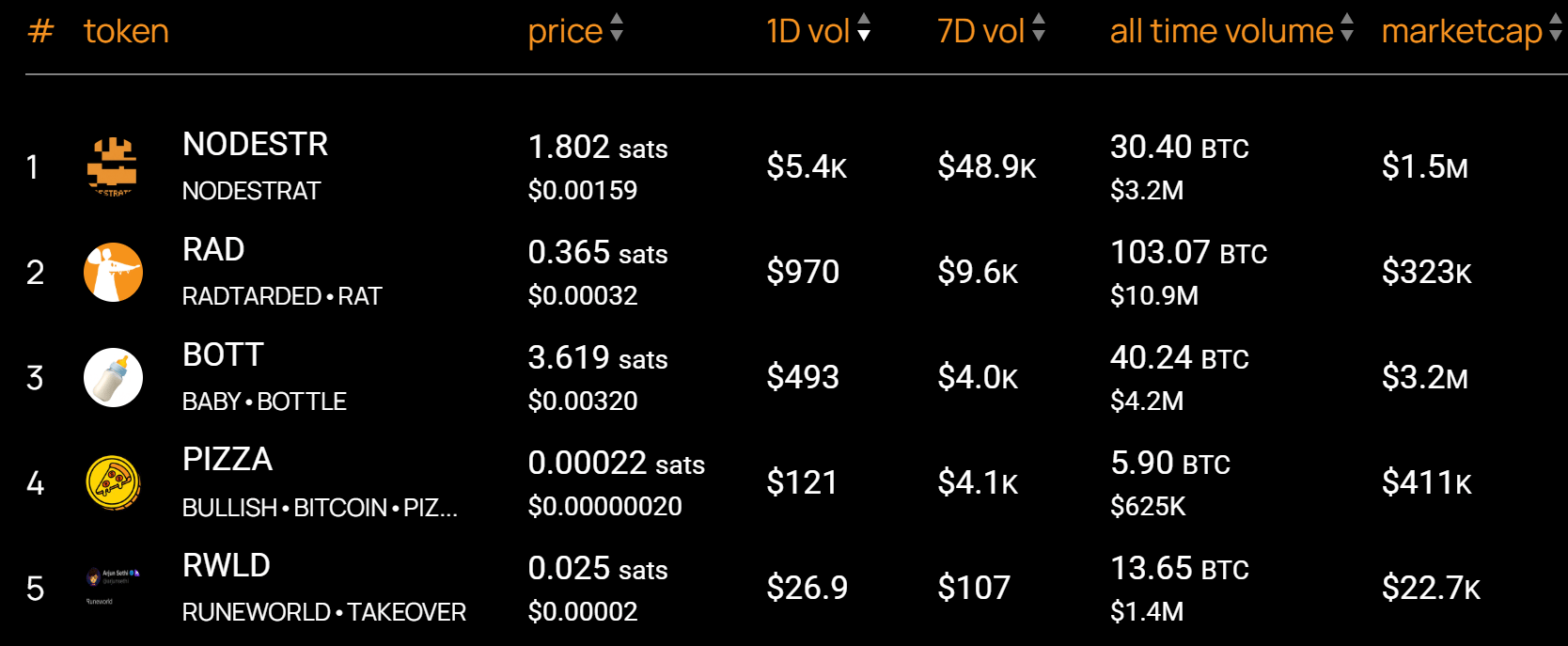Open the RWLD token row
This screenshot has width=1568, height=646.
pyautogui.click(x=227, y=566)
